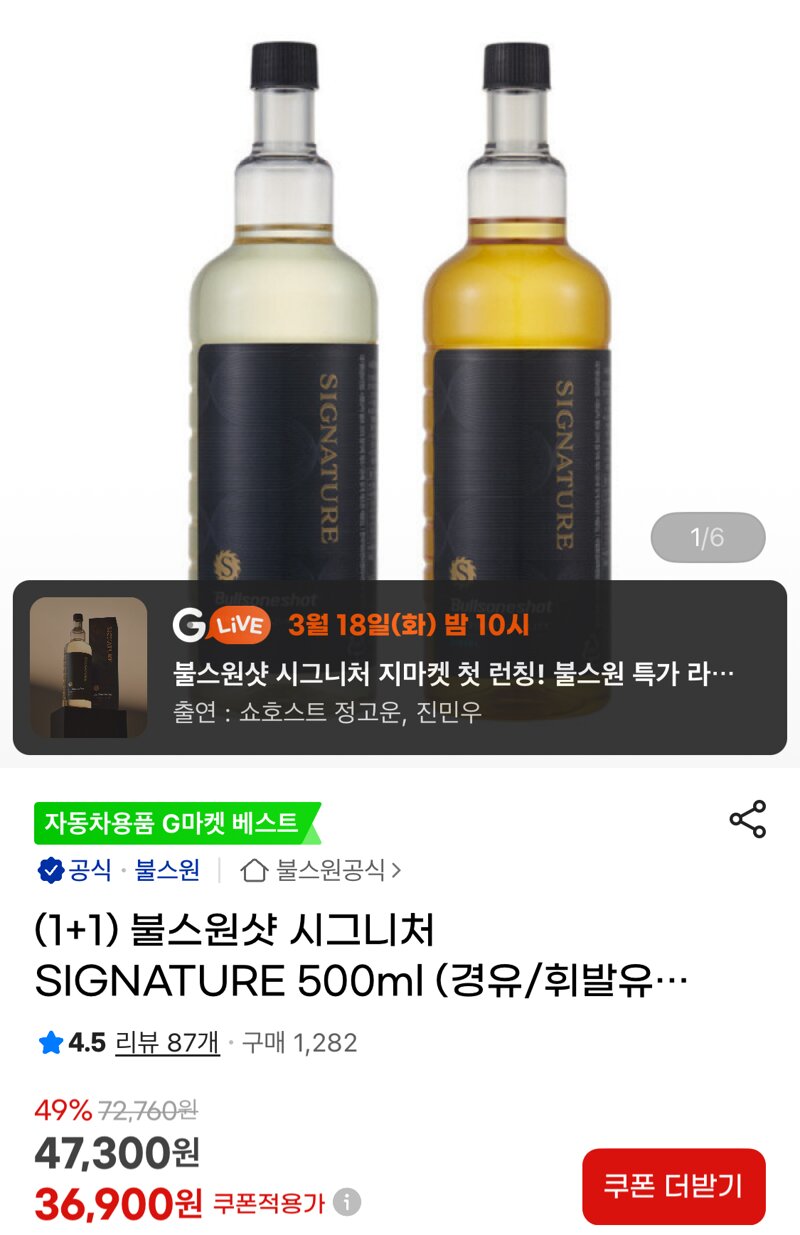Open the 리뷰 87개 reviews link
Viewport: 800px width, 1235px height.
(x=167, y=1043)
